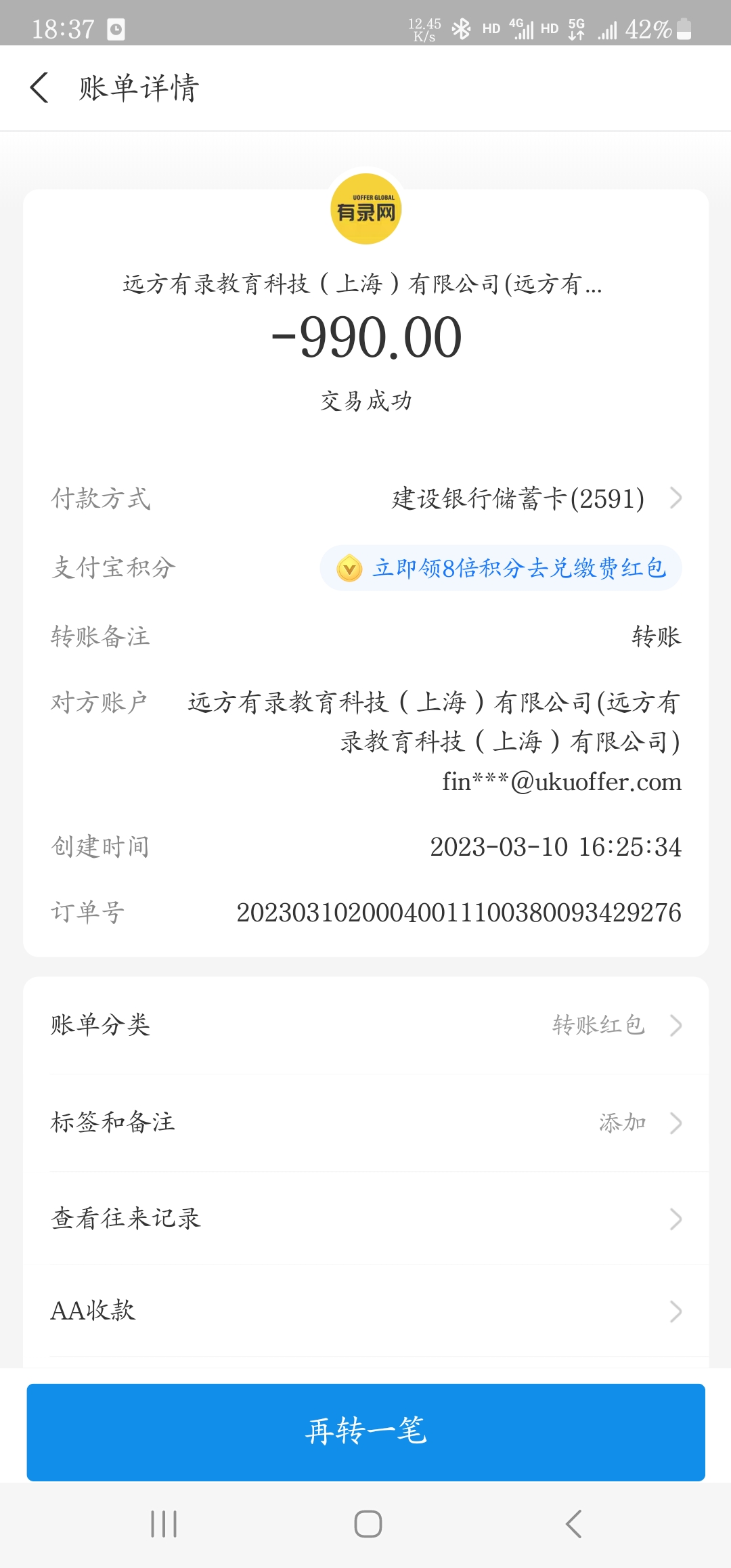Image resolution: width=731 pixels, height=1568 pixels.
Task: Tap the 再转一笔 button
Action: click(x=365, y=1431)
